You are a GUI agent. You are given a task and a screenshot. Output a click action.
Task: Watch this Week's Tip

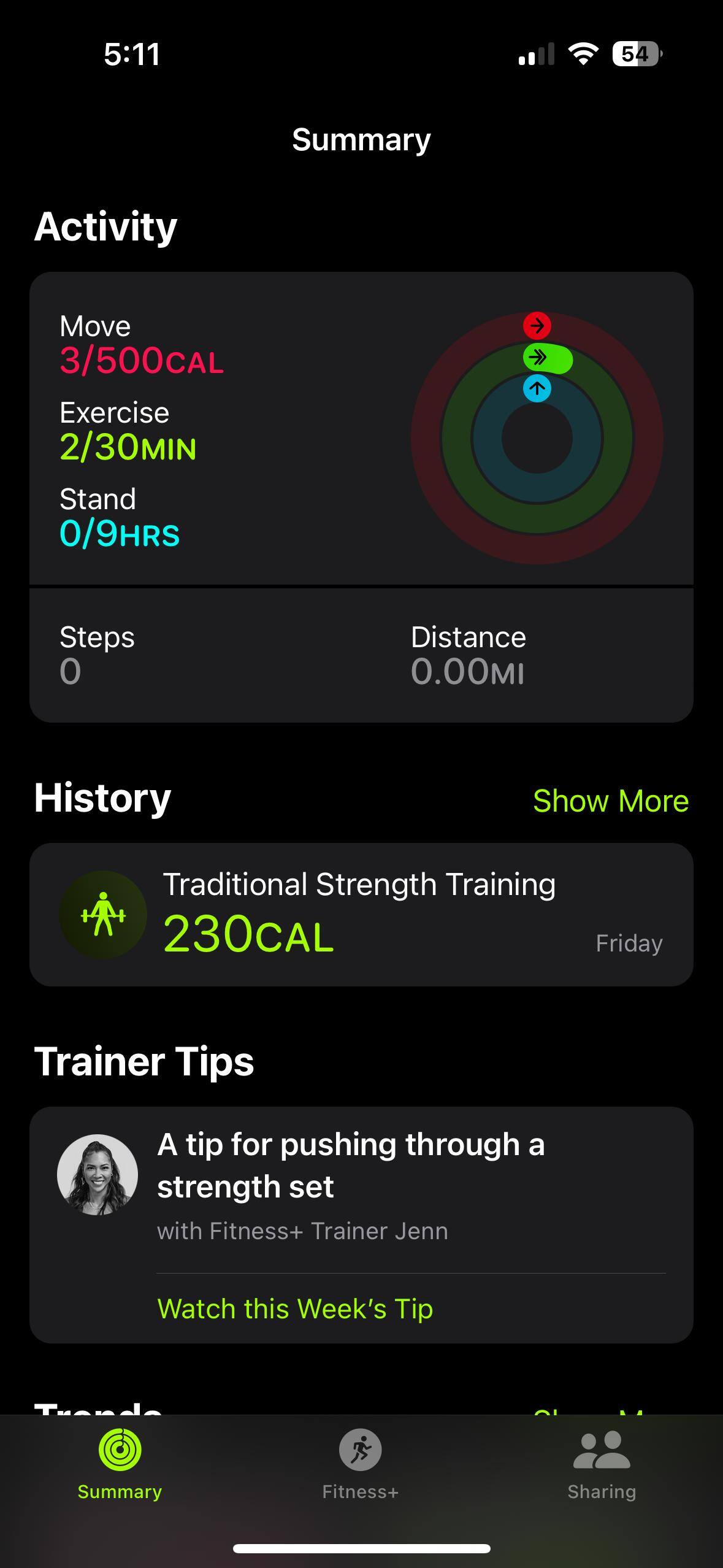pyautogui.click(x=295, y=1309)
